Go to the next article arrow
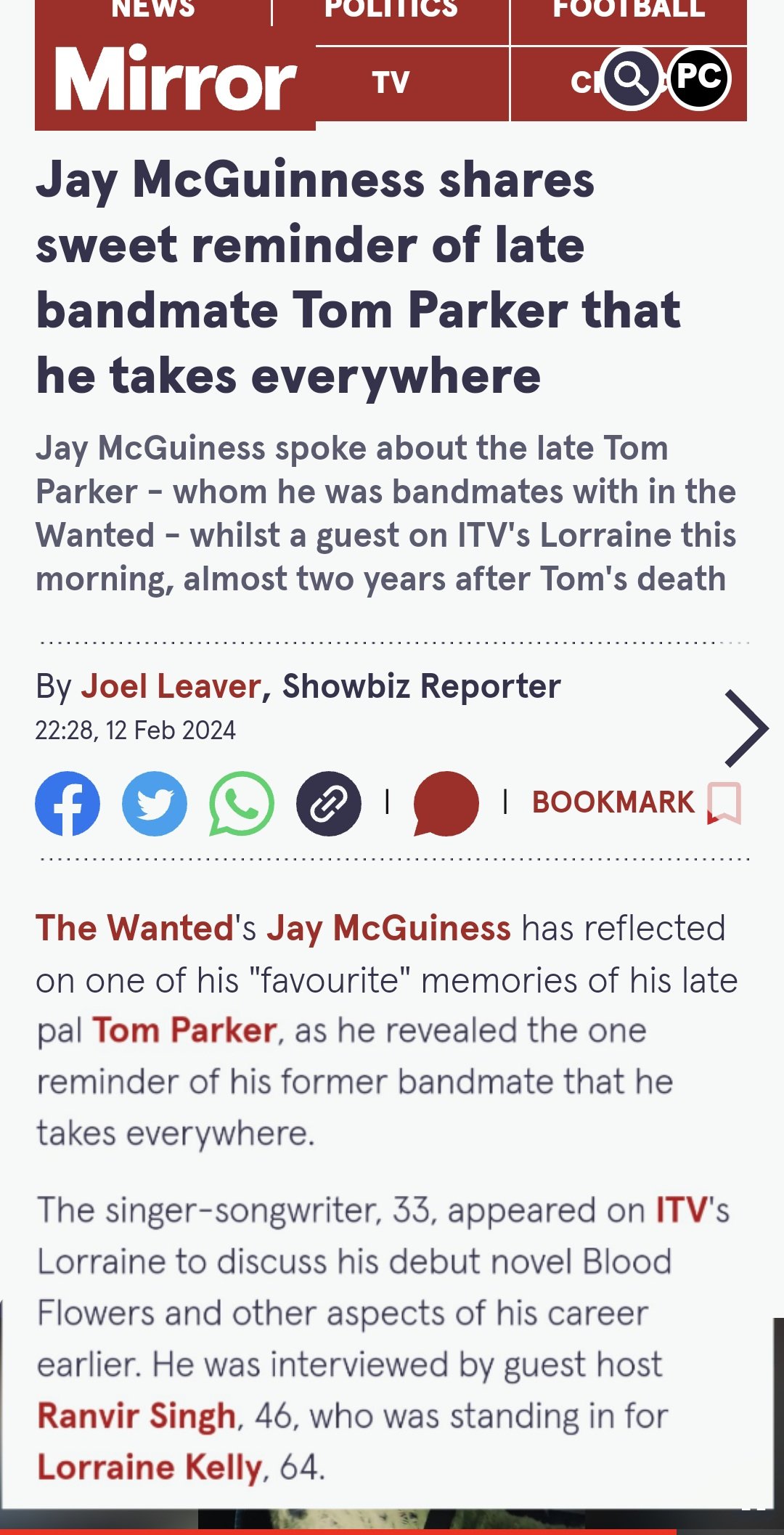This screenshot has height=1535, width=784. [x=746, y=728]
